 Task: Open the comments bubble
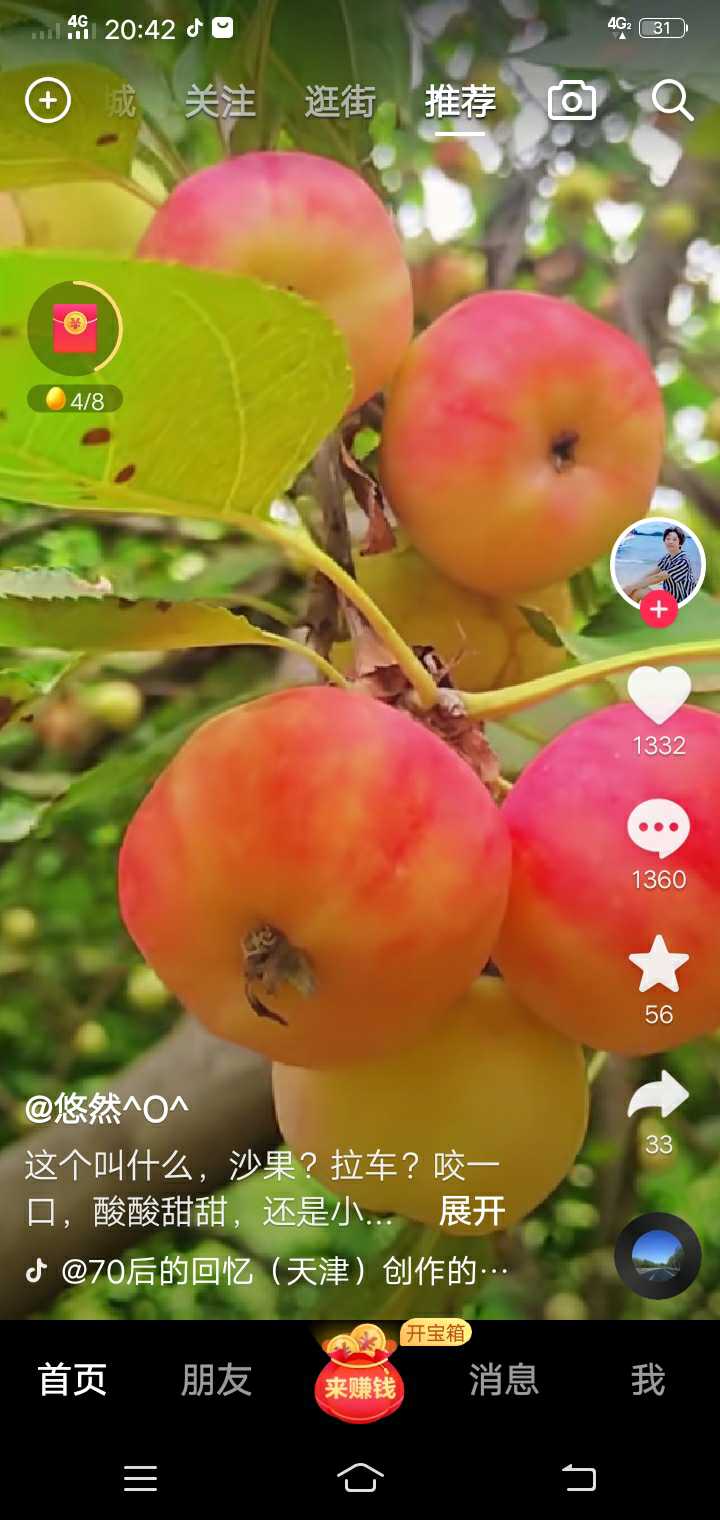tap(659, 829)
